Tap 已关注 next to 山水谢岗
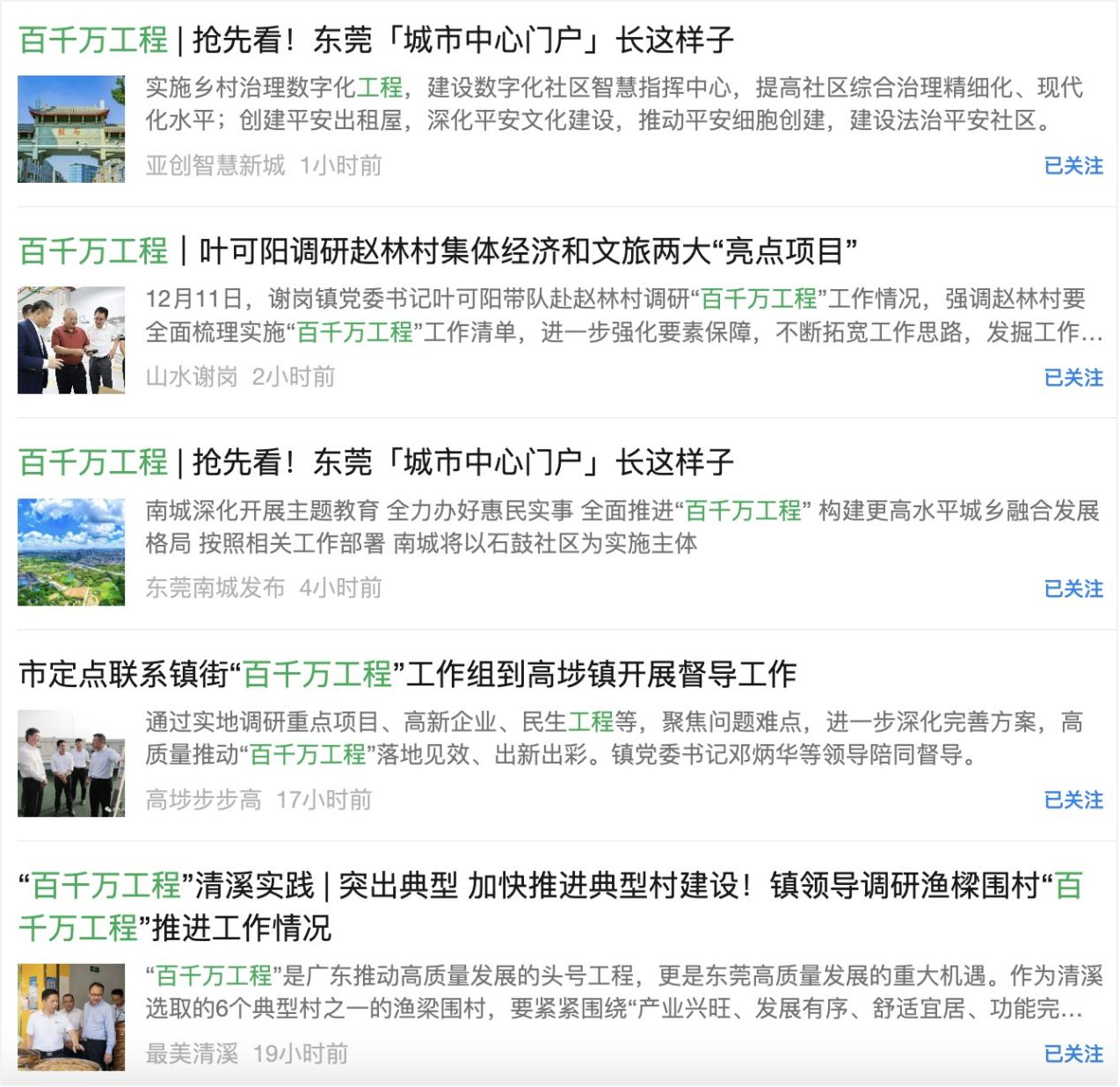 [x=1073, y=378]
